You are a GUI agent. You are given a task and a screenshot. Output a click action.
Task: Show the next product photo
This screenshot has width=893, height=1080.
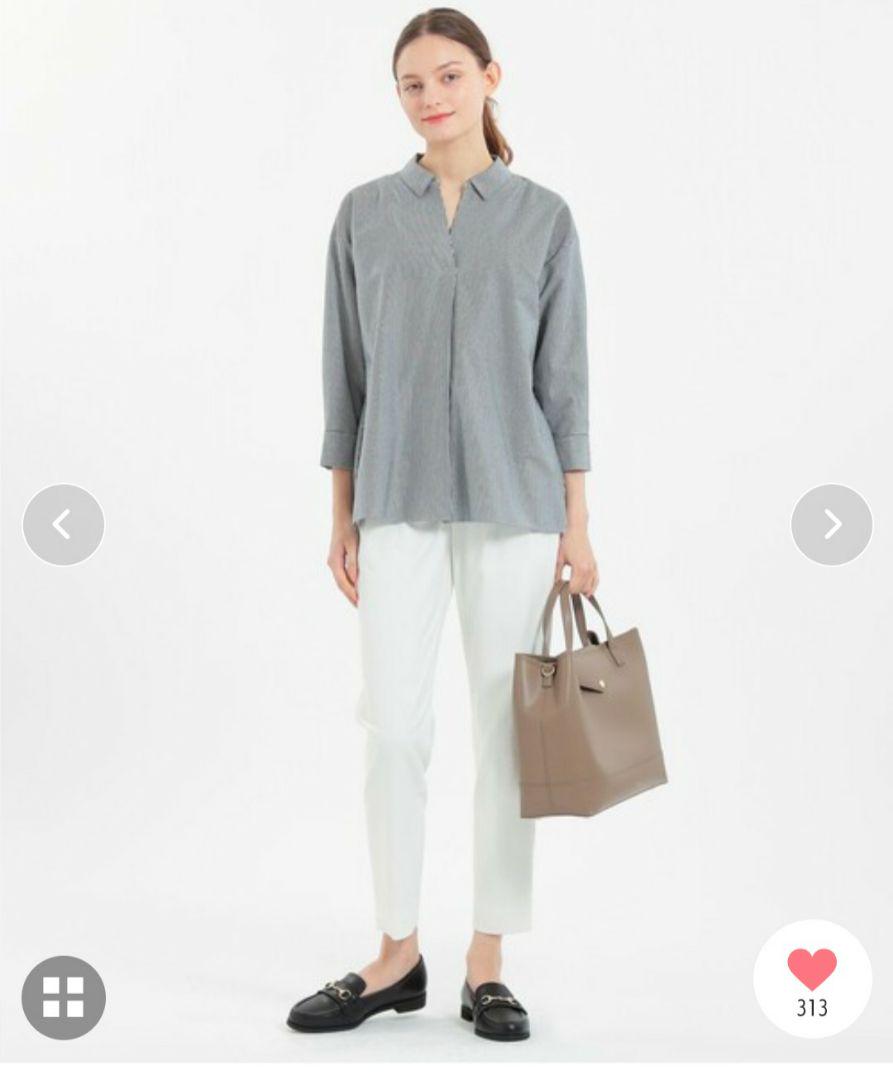tap(831, 524)
